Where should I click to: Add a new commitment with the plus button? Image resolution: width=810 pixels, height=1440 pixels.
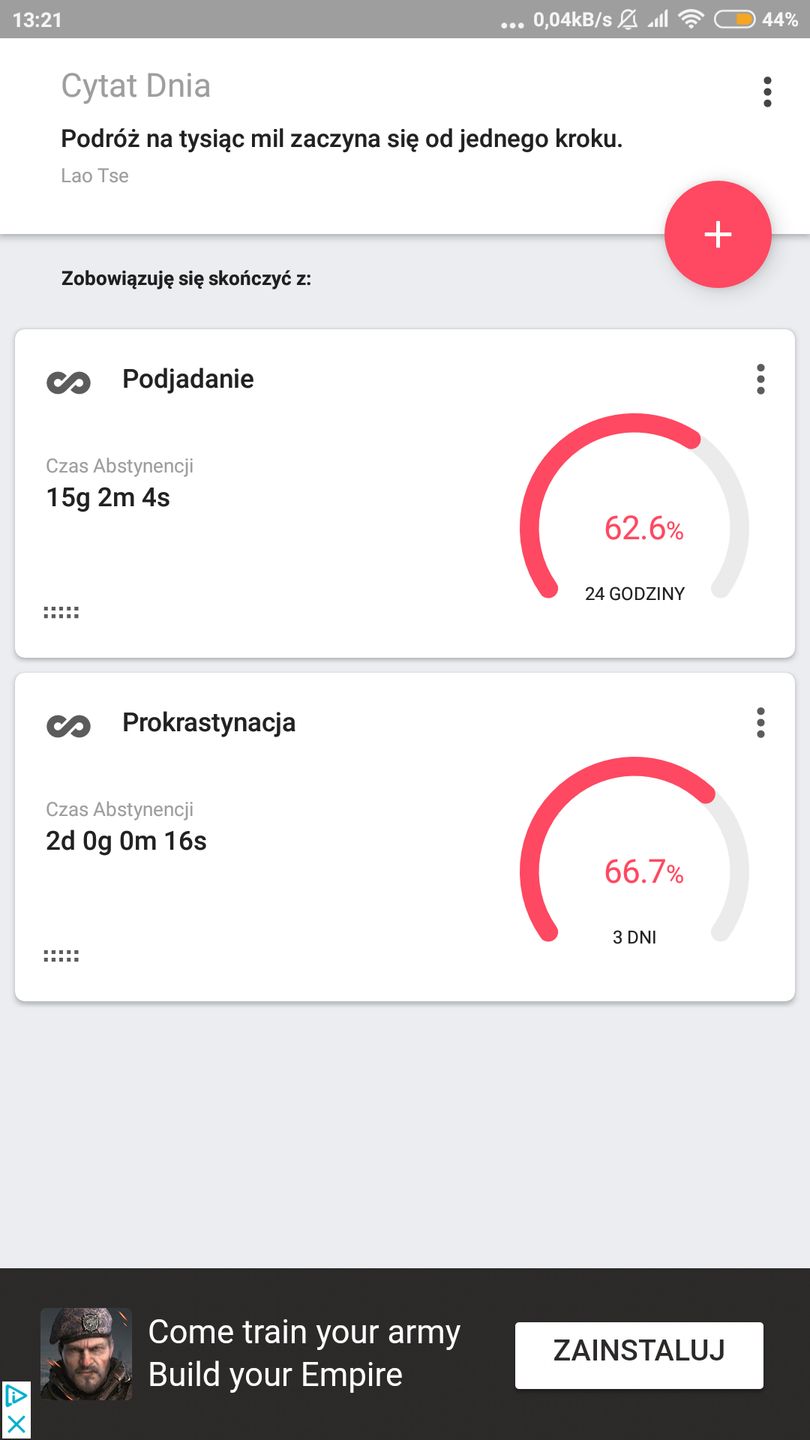717,234
